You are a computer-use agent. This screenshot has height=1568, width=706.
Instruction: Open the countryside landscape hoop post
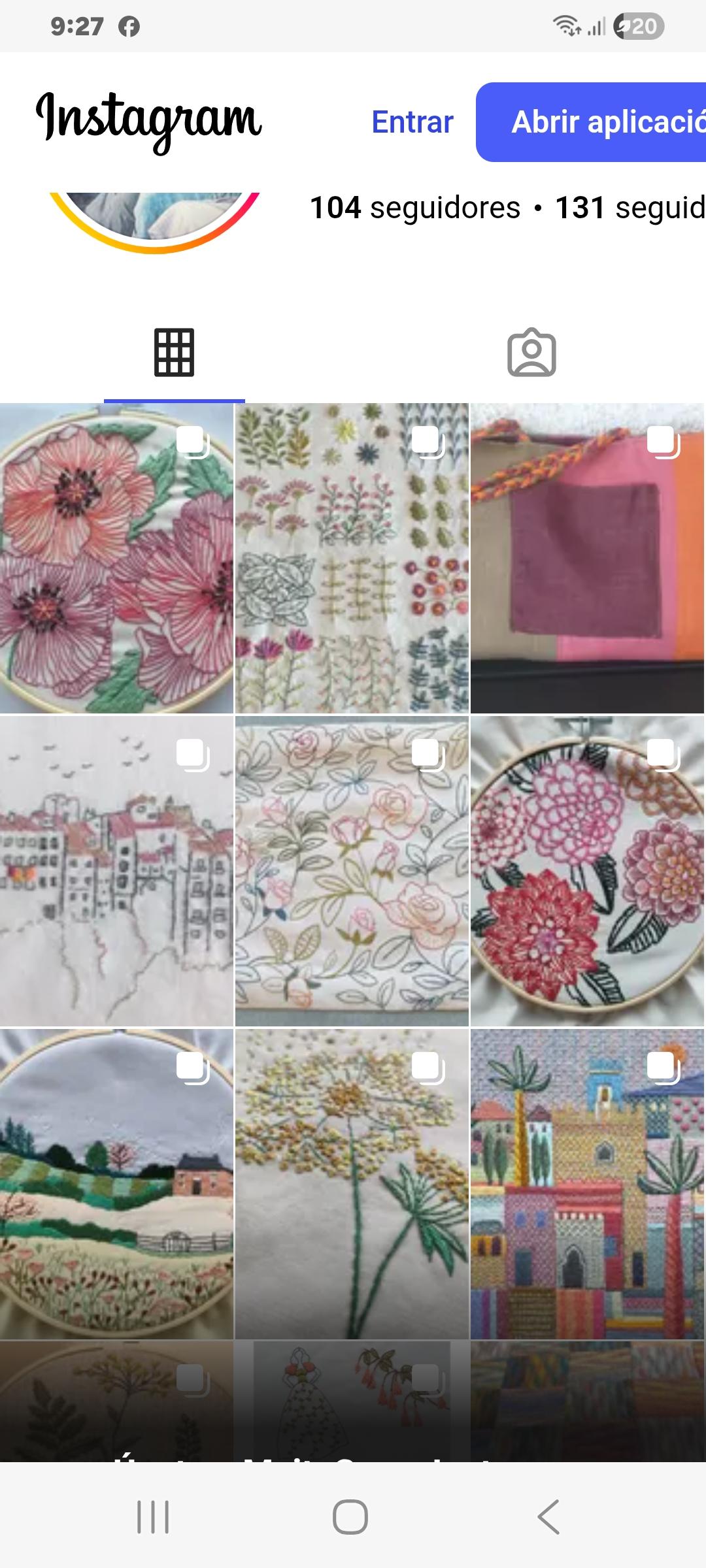(116, 1184)
